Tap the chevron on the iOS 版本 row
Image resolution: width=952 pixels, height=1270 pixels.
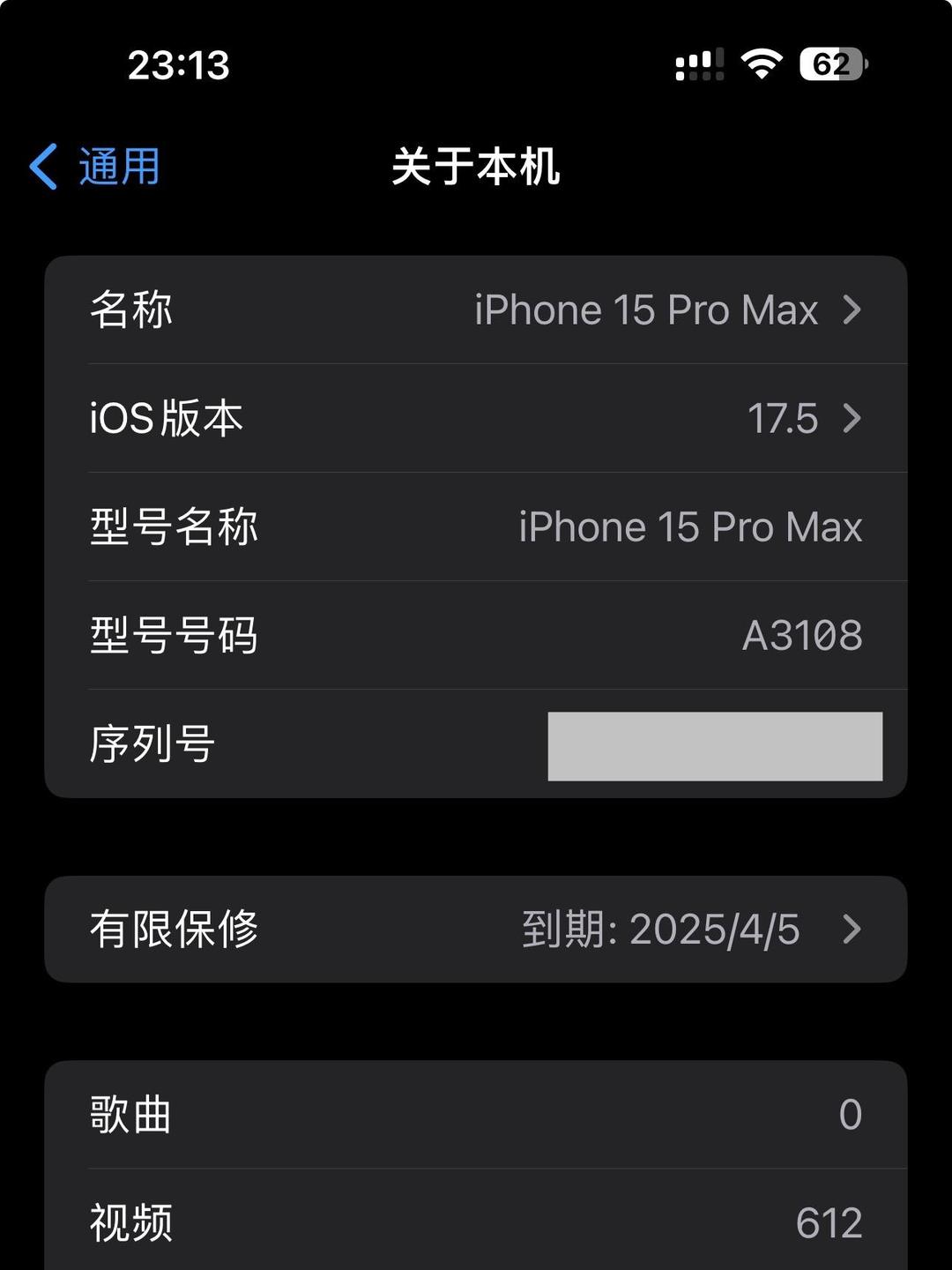[852, 419]
